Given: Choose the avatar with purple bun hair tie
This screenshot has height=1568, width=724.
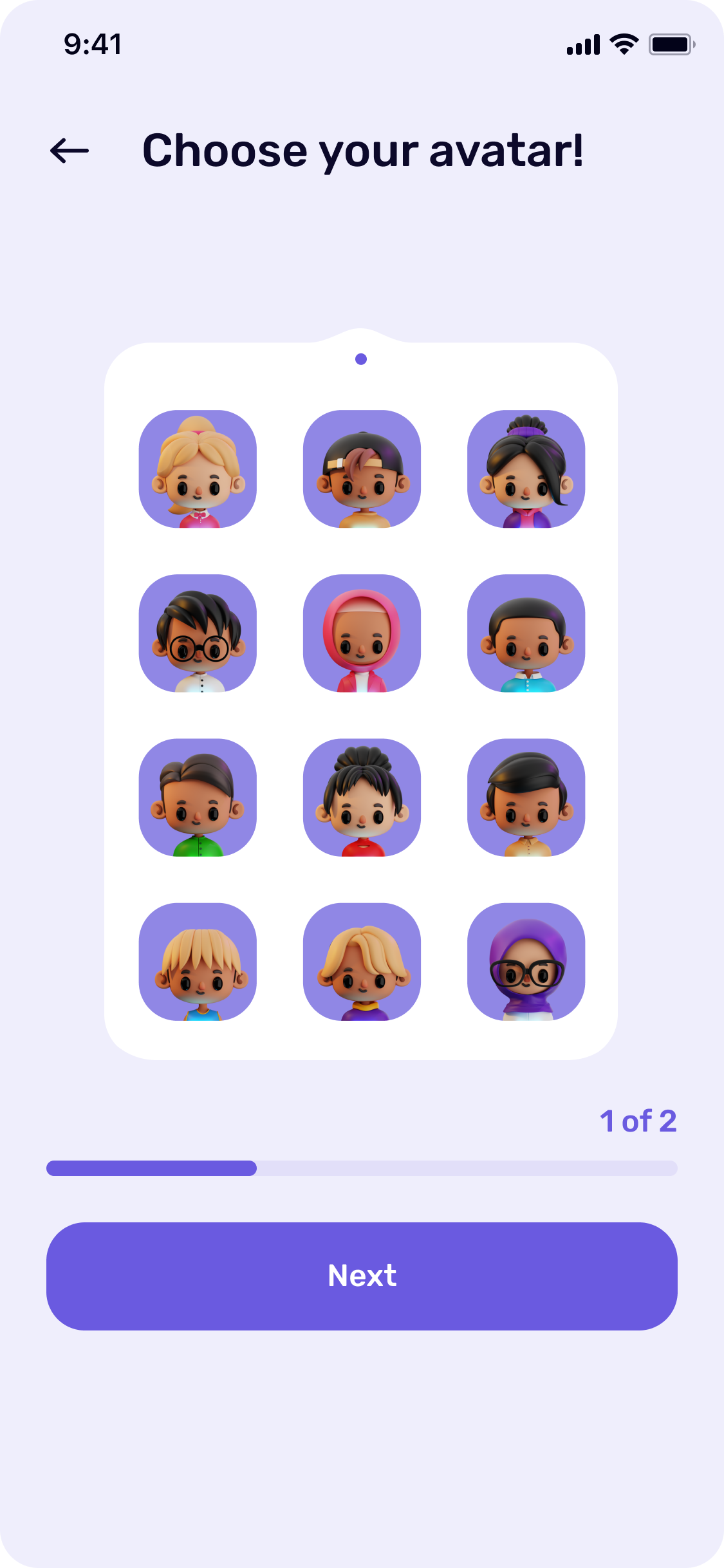Looking at the screenshot, I should (x=526, y=469).
